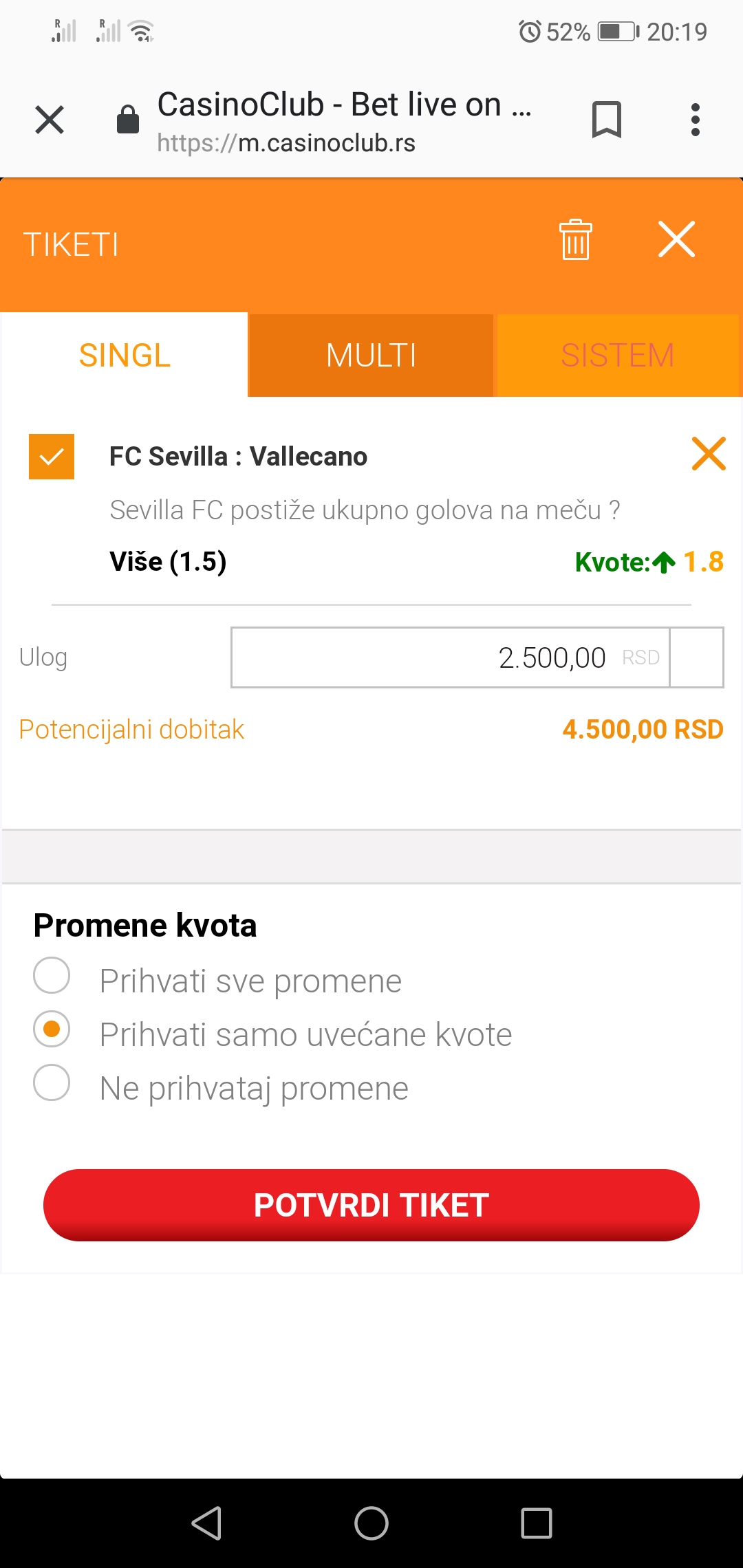Viewport: 743px width, 1568px height.
Task: Switch to the MULTI tab
Action: coord(371,355)
